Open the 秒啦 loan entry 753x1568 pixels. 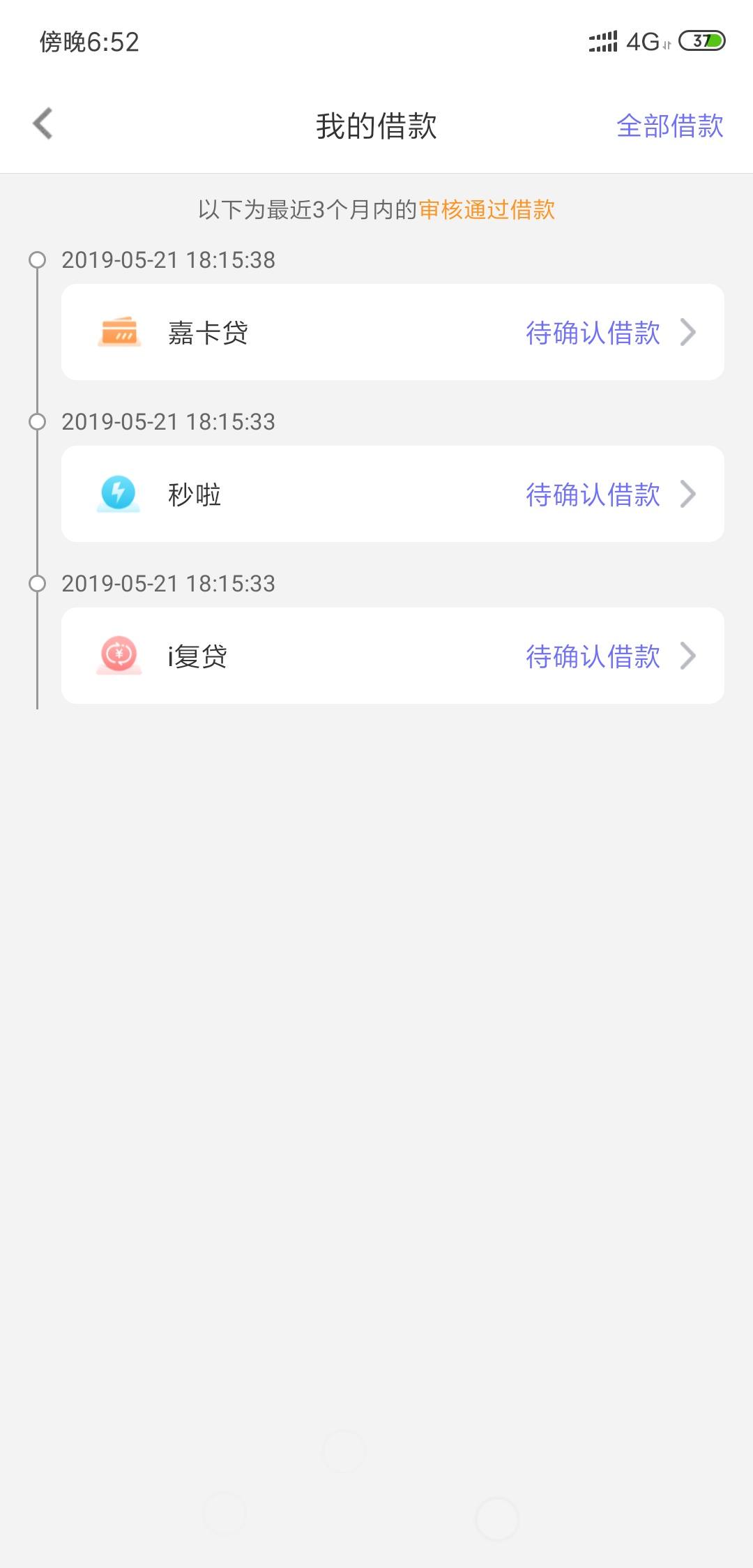pyautogui.click(x=393, y=494)
